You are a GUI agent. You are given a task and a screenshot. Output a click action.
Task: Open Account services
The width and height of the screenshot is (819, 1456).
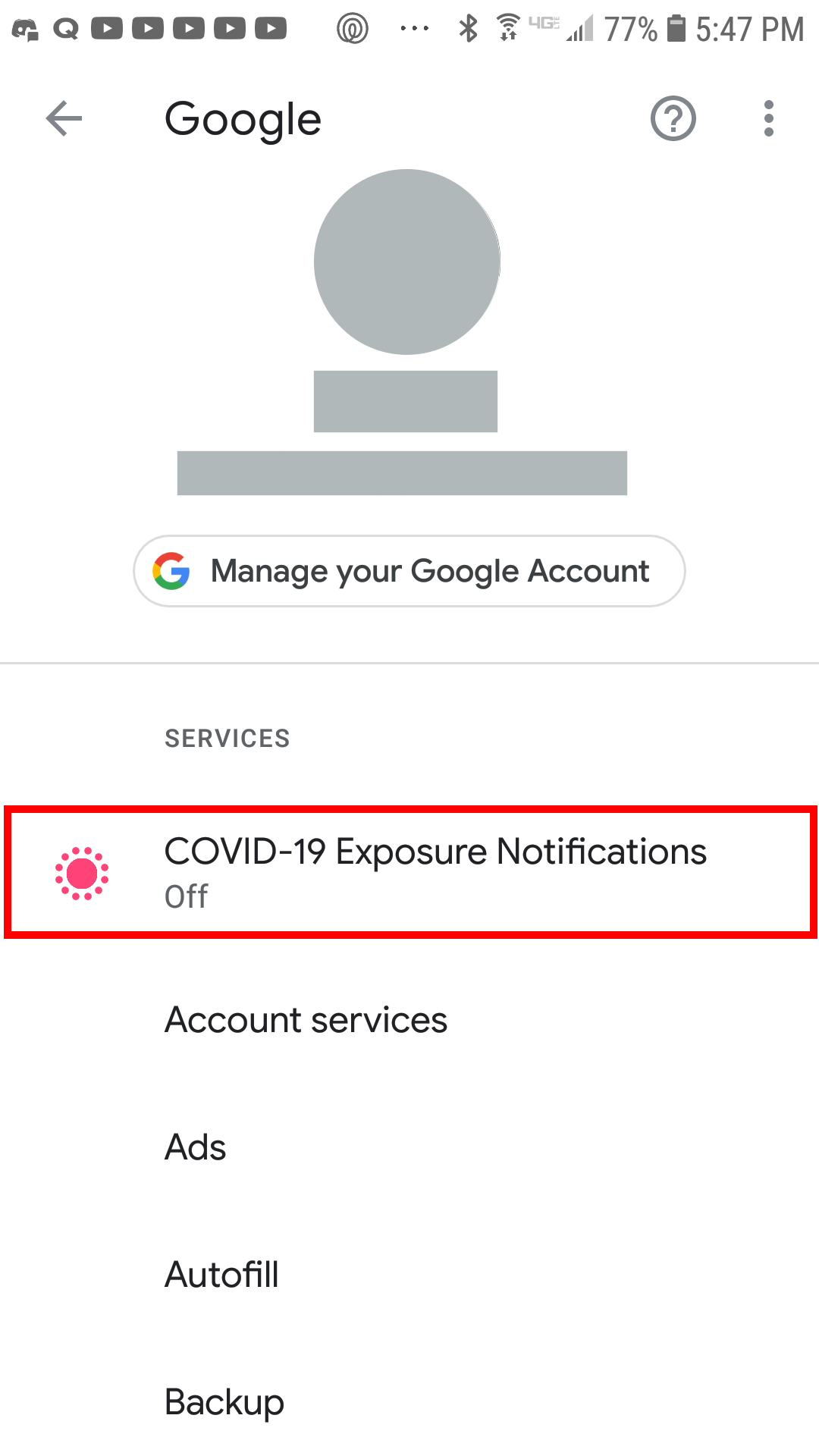coord(409,1020)
